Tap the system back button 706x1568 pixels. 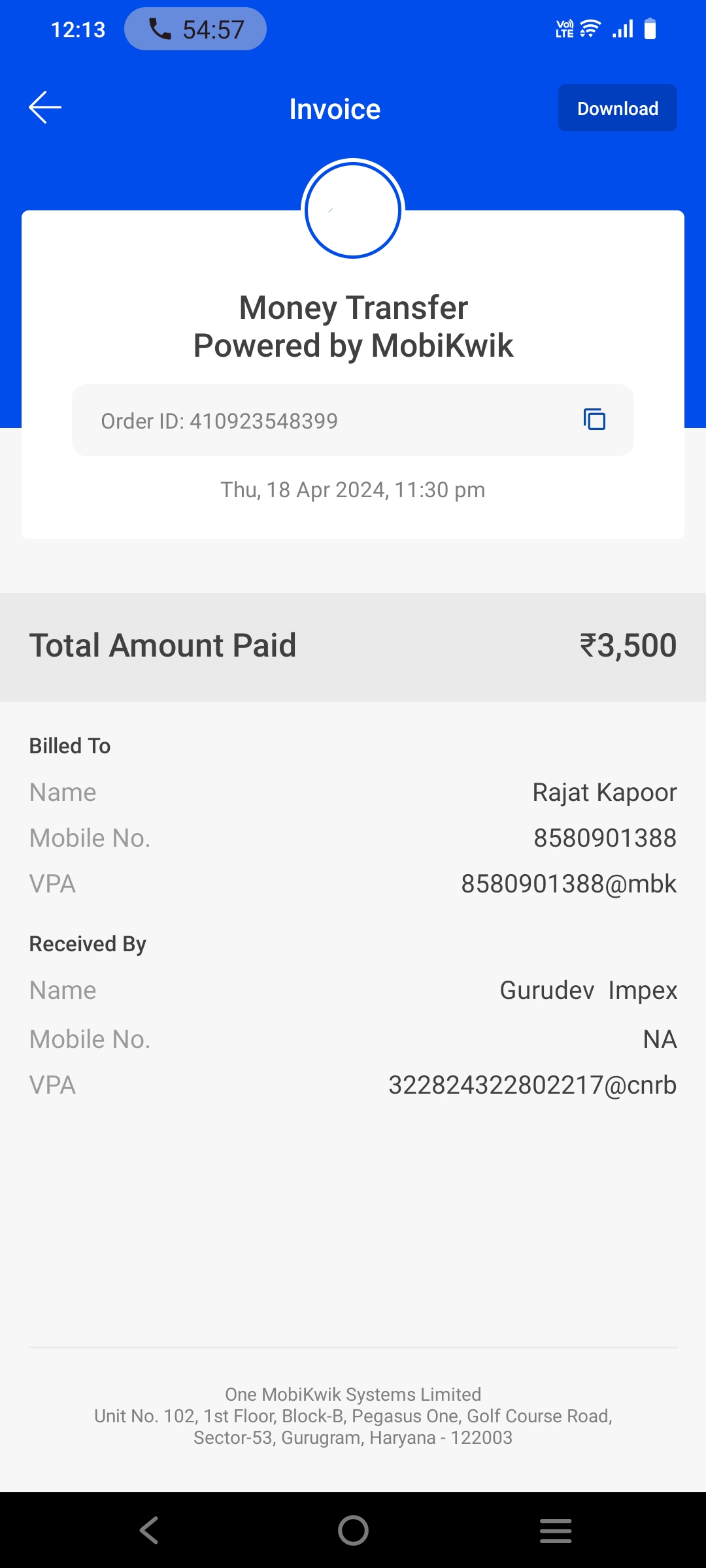[149, 1530]
